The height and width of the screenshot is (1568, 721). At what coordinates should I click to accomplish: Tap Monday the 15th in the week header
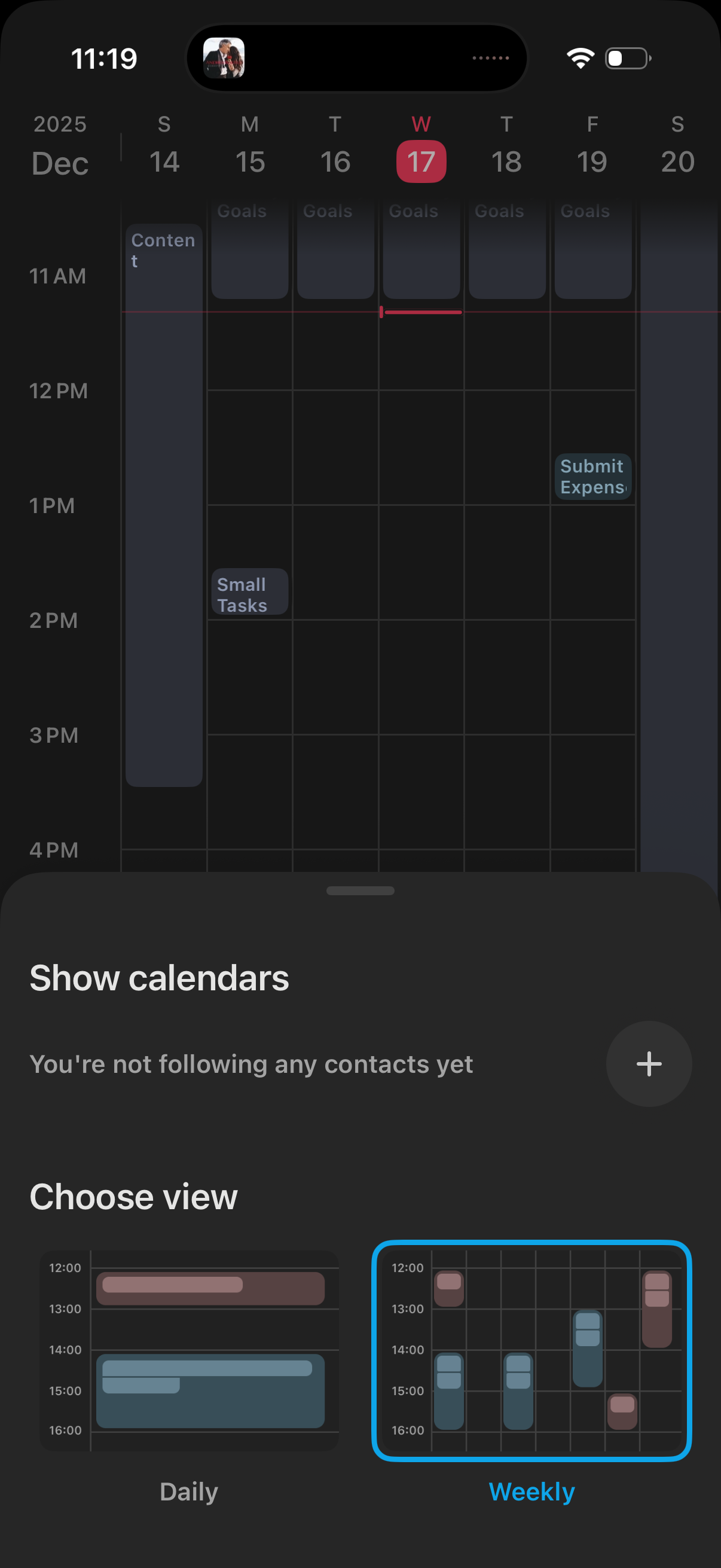(249, 161)
